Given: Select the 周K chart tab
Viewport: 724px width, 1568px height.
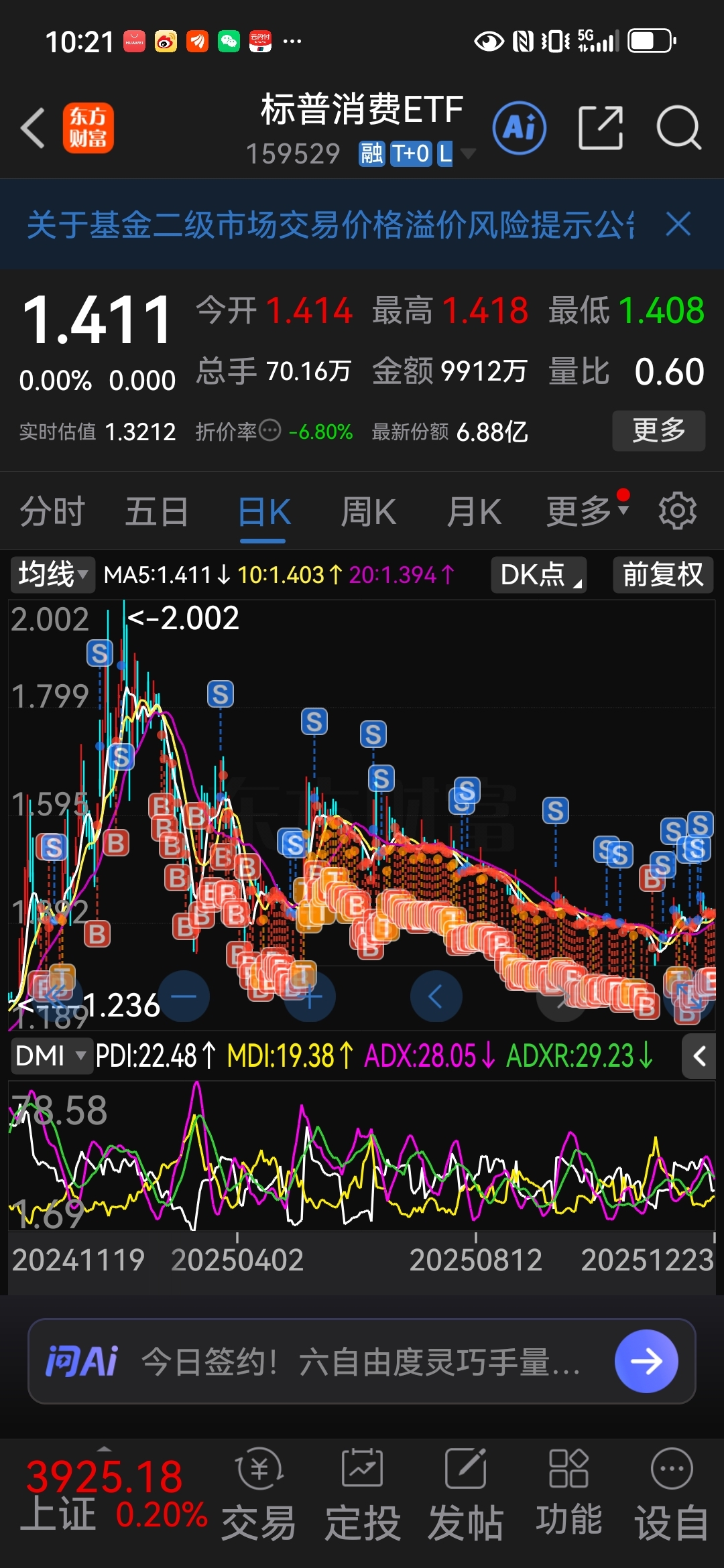Looking at the screenshot, I should pos(368,512).
